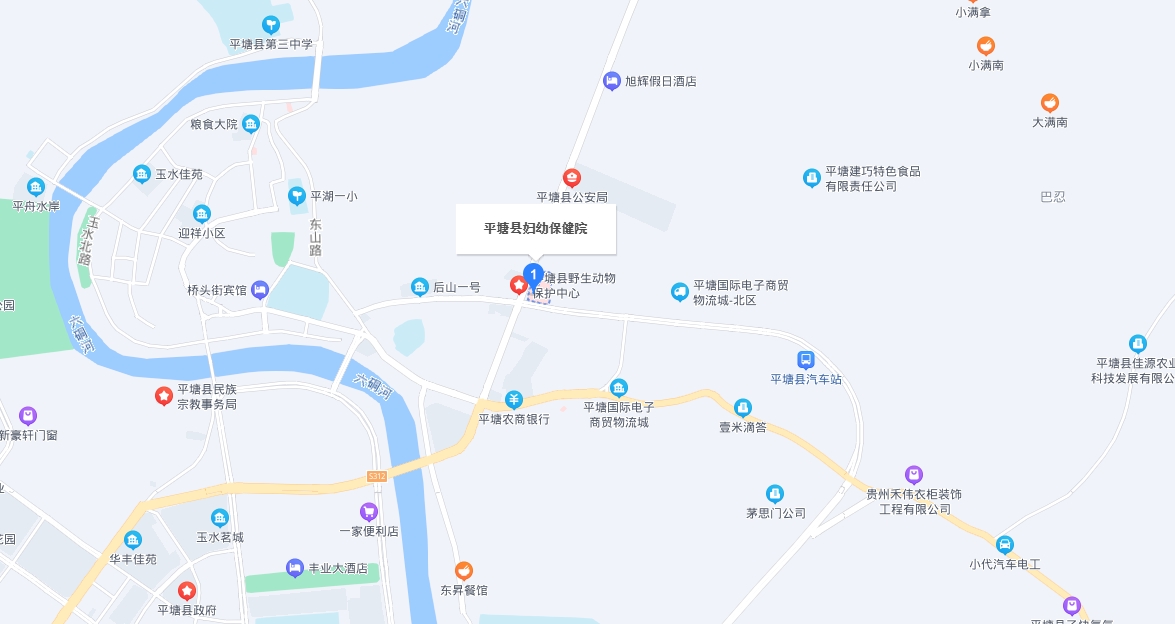
Task: Select the 平塘县公安局 map marker
Action: 572,178
